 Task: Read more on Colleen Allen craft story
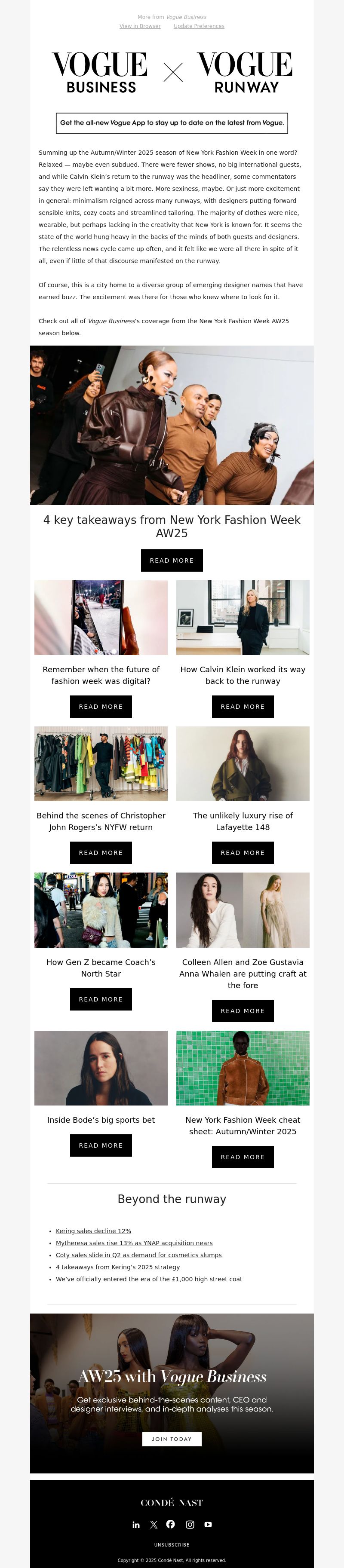243,1011
